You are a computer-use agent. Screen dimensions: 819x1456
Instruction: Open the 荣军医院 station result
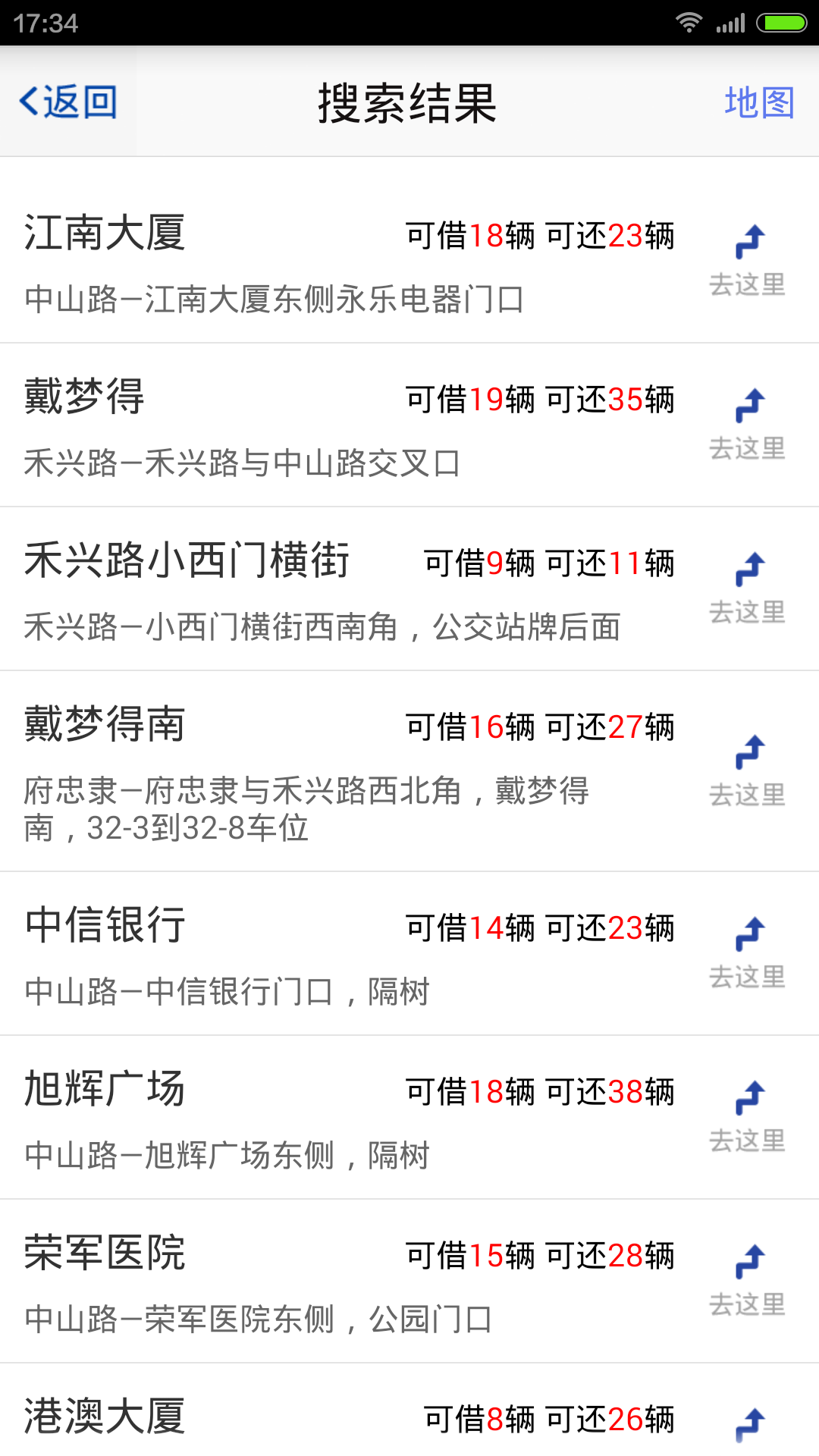point(303,1282)
